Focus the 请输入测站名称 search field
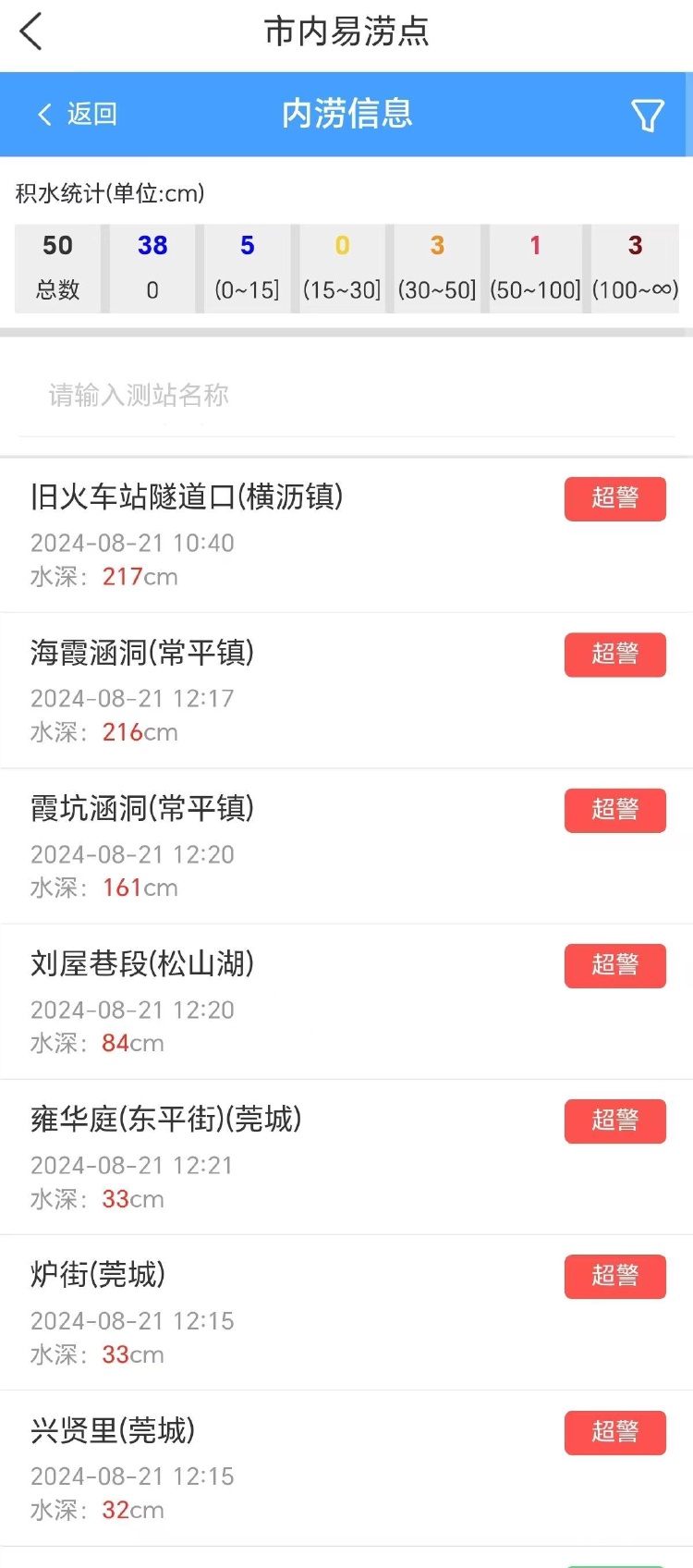The width and height of the screenshot is (693, 1568). [346, 396]
